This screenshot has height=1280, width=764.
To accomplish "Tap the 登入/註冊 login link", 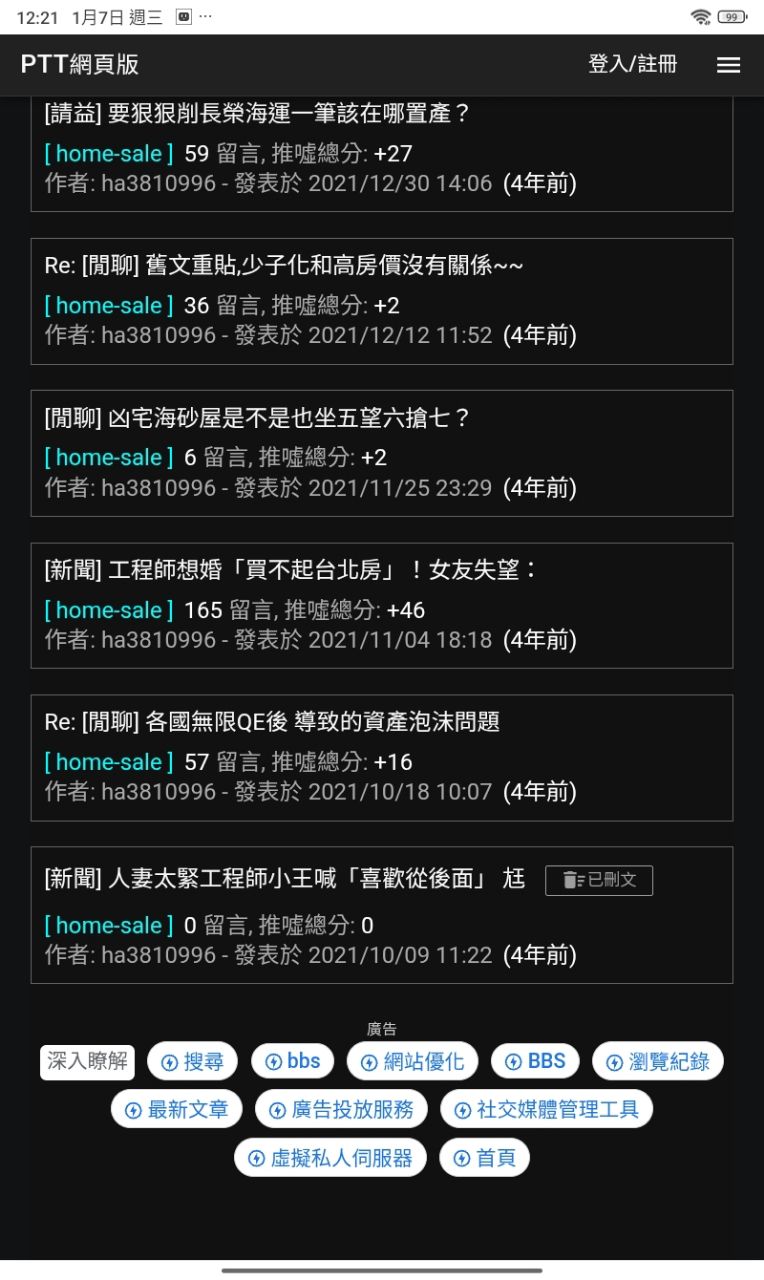I will pos(632,65).
